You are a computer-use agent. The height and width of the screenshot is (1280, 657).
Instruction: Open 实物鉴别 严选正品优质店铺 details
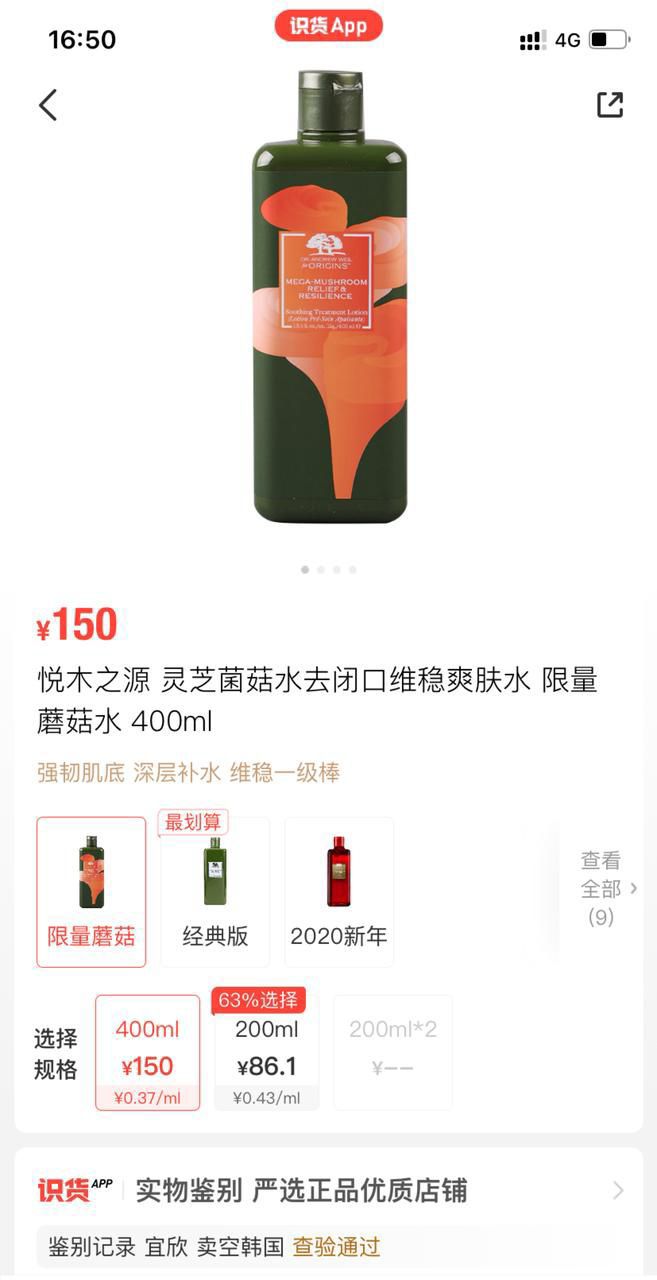click(330, 1190)
